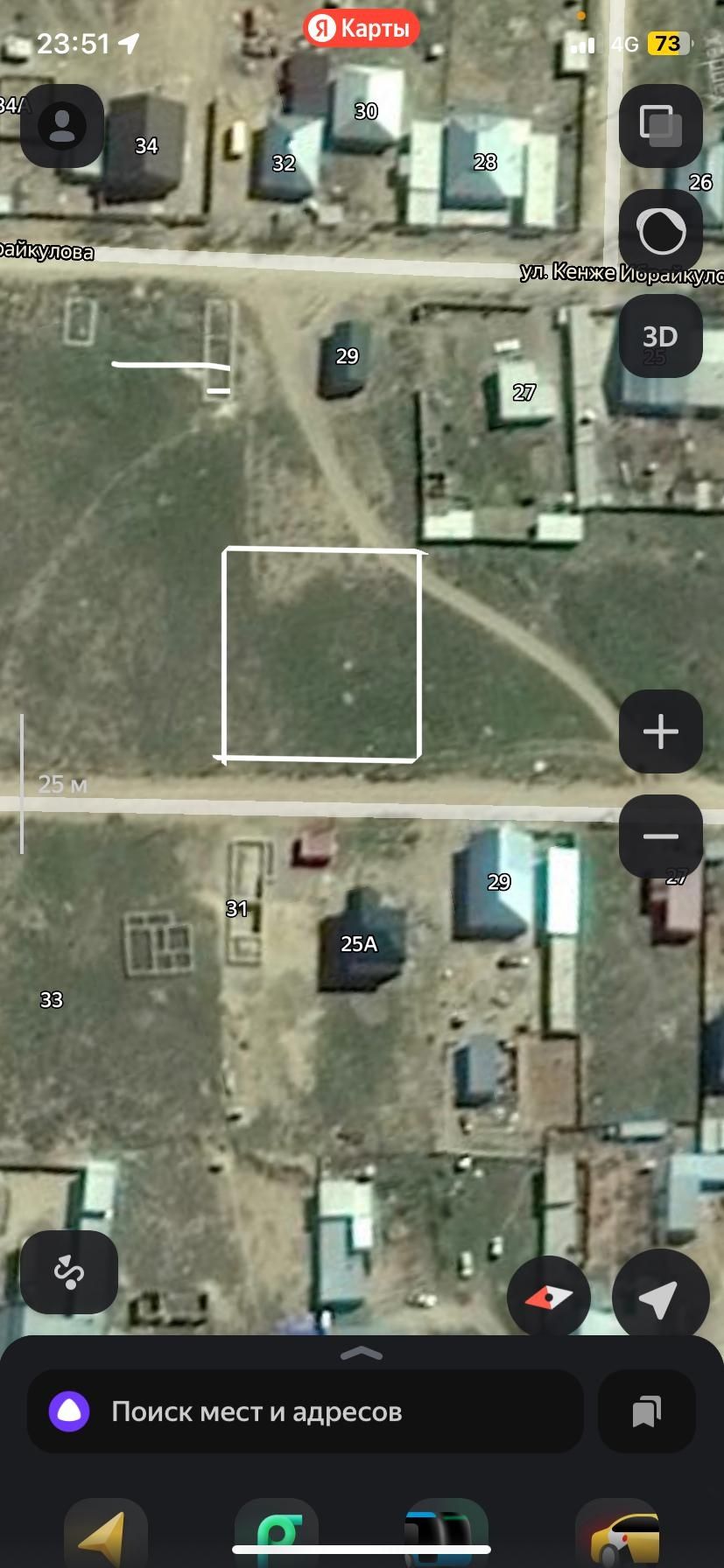The height and width of the screenshot is (1568, 724).
Task: Open the taxi shortcut icon
Action: pyautogui.click(x=617, y=1533)
